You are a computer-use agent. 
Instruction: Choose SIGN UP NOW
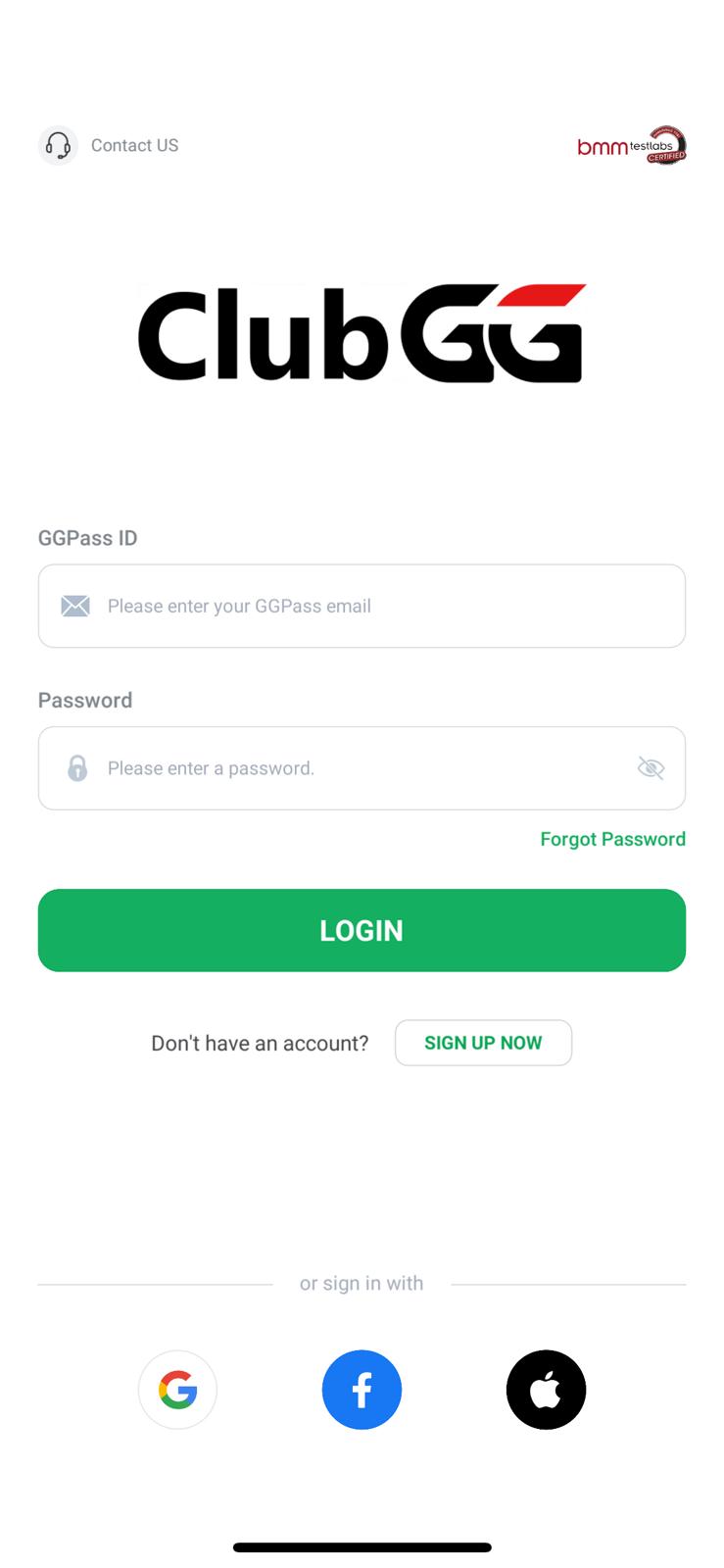(x=483, y=1043)
